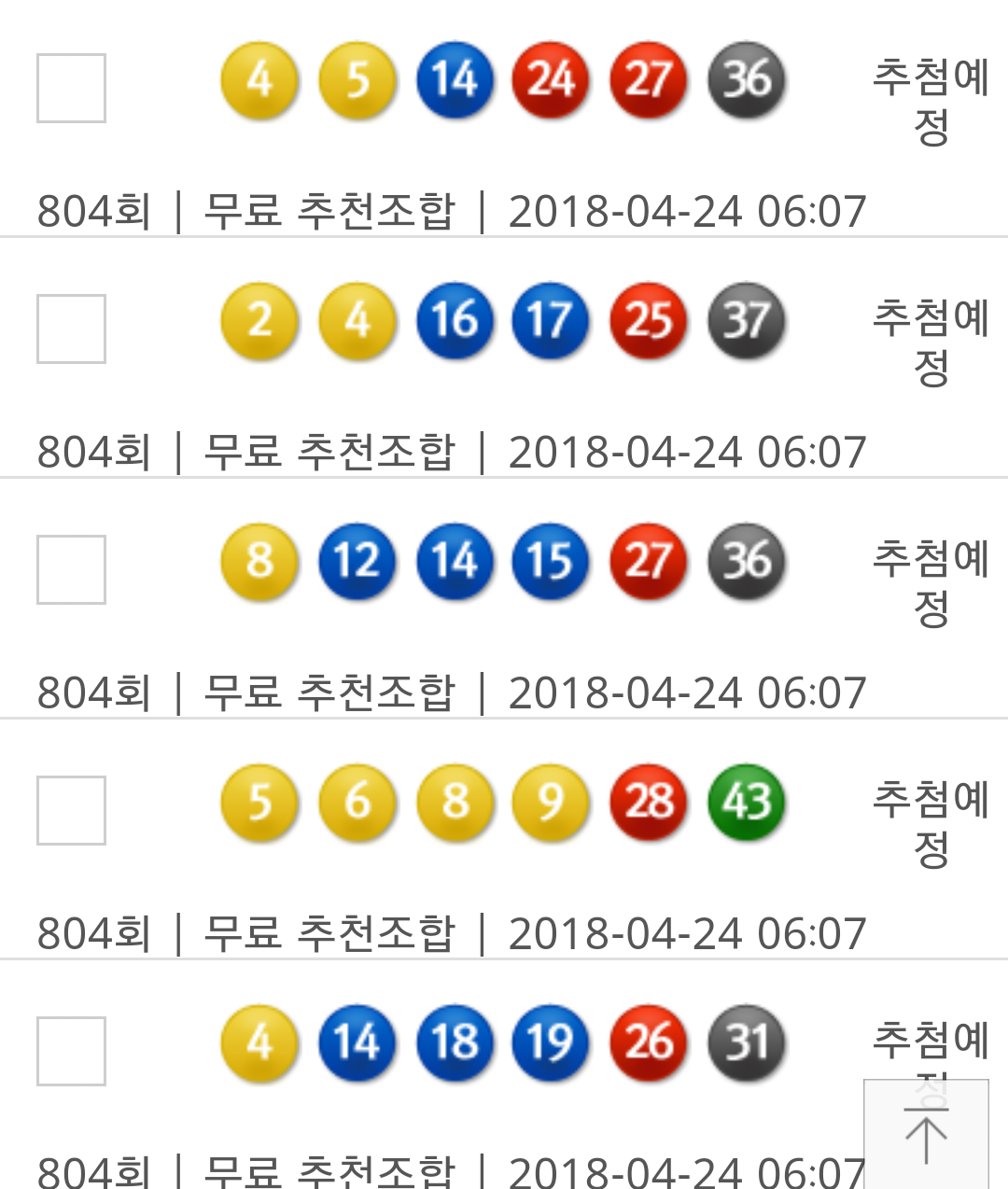The height and width of the screenshot is (1189, 1008).
Task: Check the box for combination 4 5 14 24 27 36
Action: [x=71, y=88]
